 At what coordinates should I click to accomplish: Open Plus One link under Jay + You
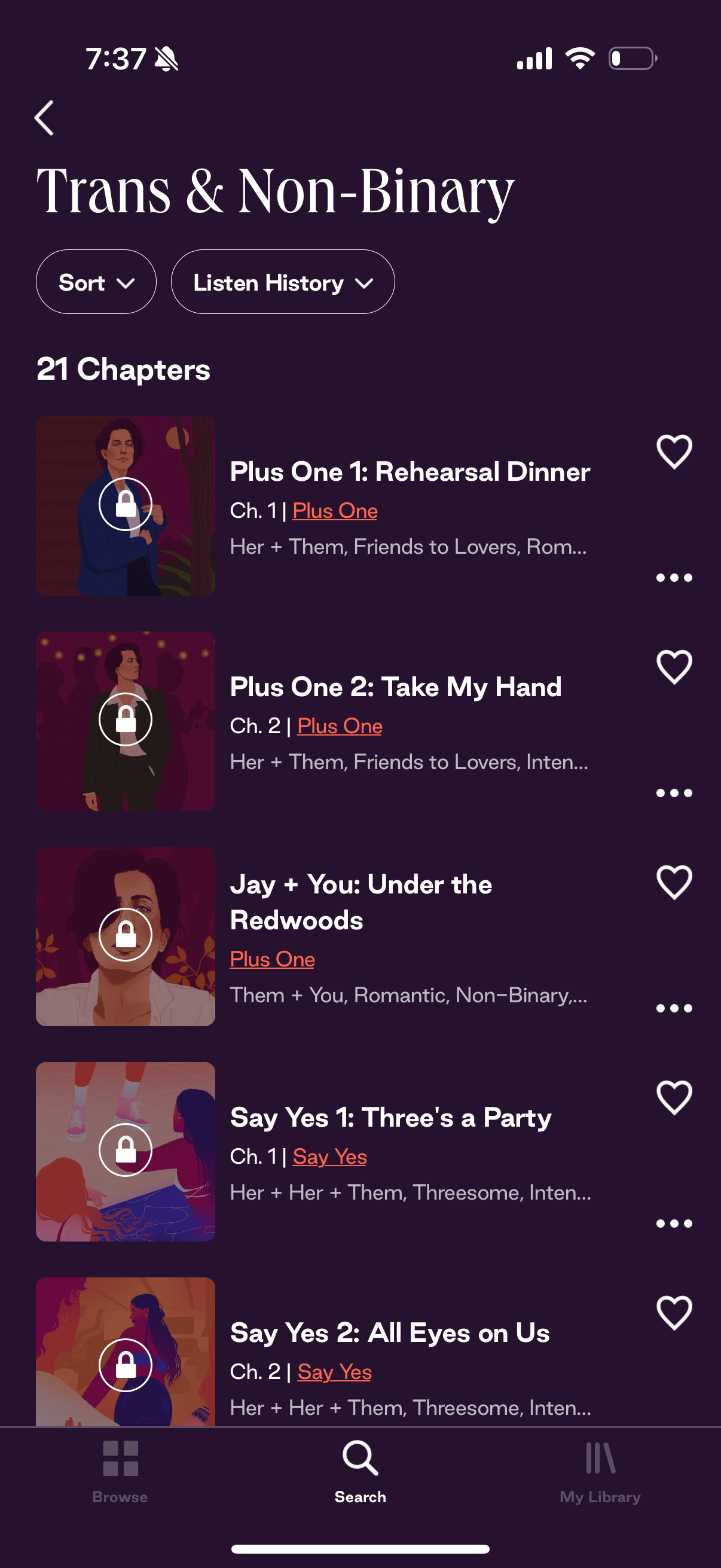(x=272, y=959)
